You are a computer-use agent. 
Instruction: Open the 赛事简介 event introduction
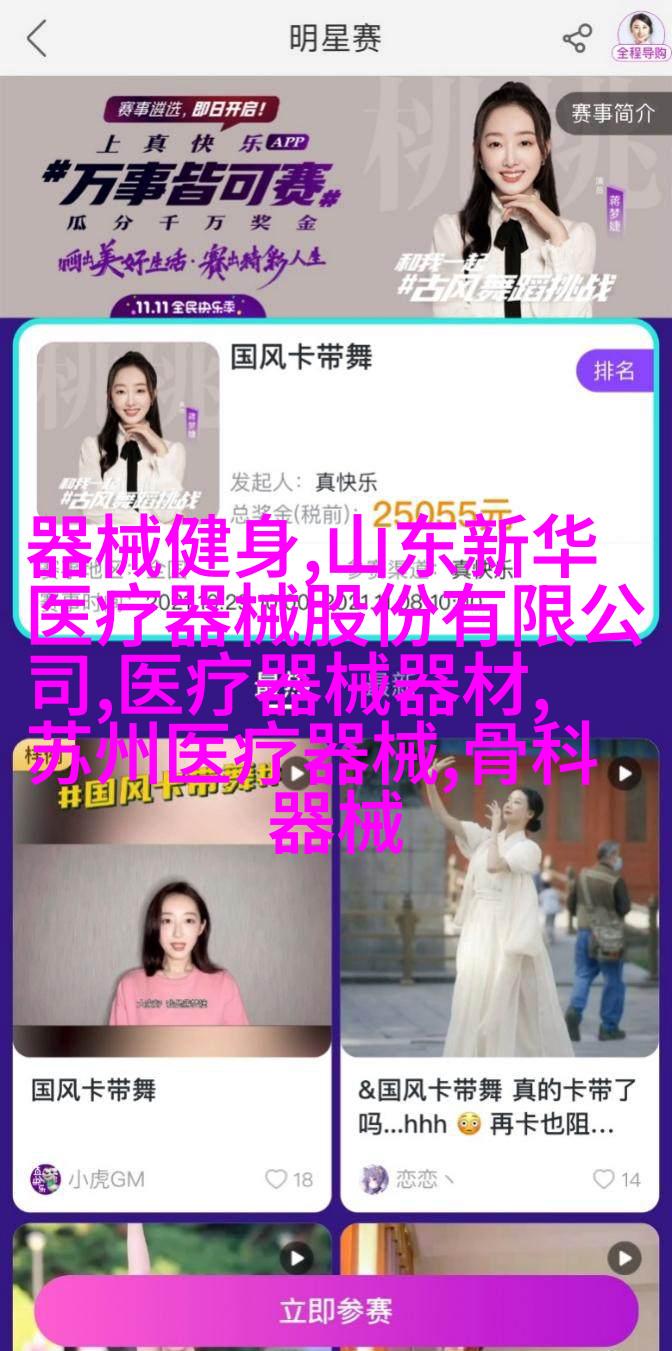pos(612,114)
